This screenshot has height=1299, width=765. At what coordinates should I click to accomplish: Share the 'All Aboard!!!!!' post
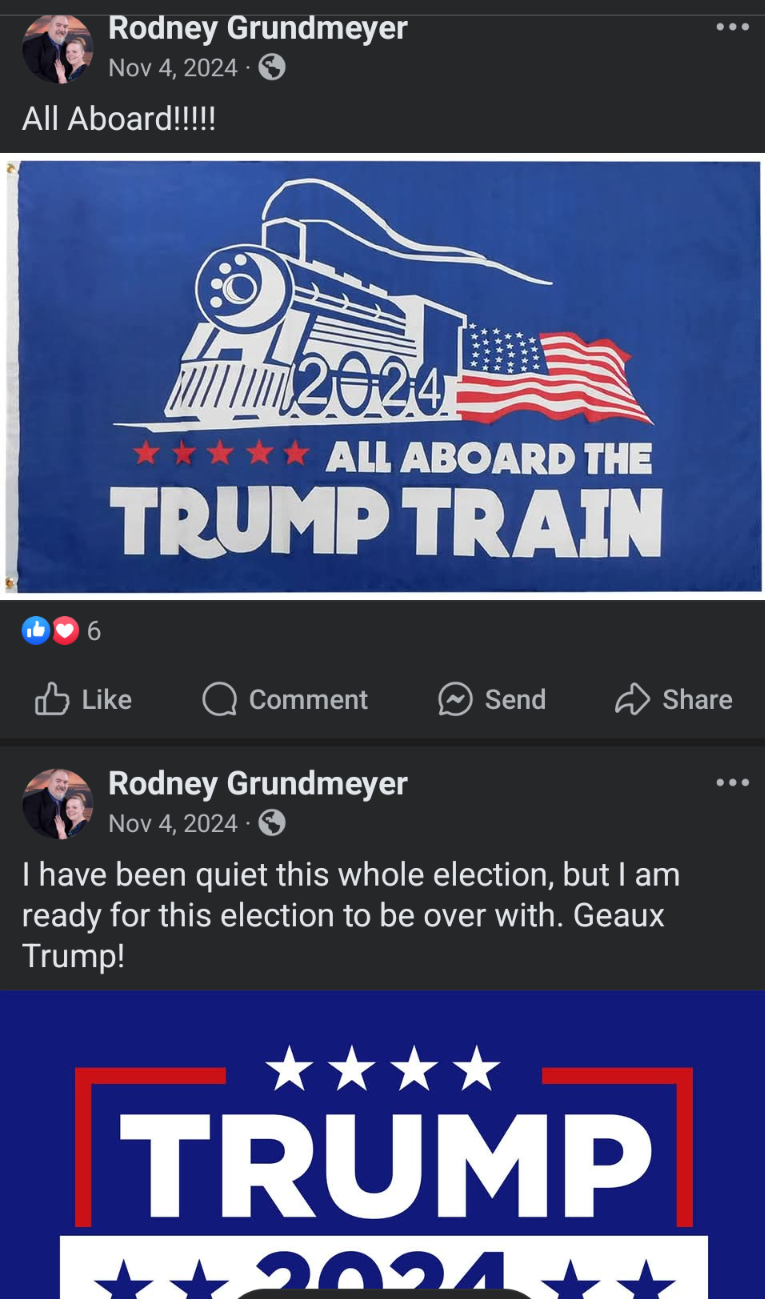click(x=674, y=699)
